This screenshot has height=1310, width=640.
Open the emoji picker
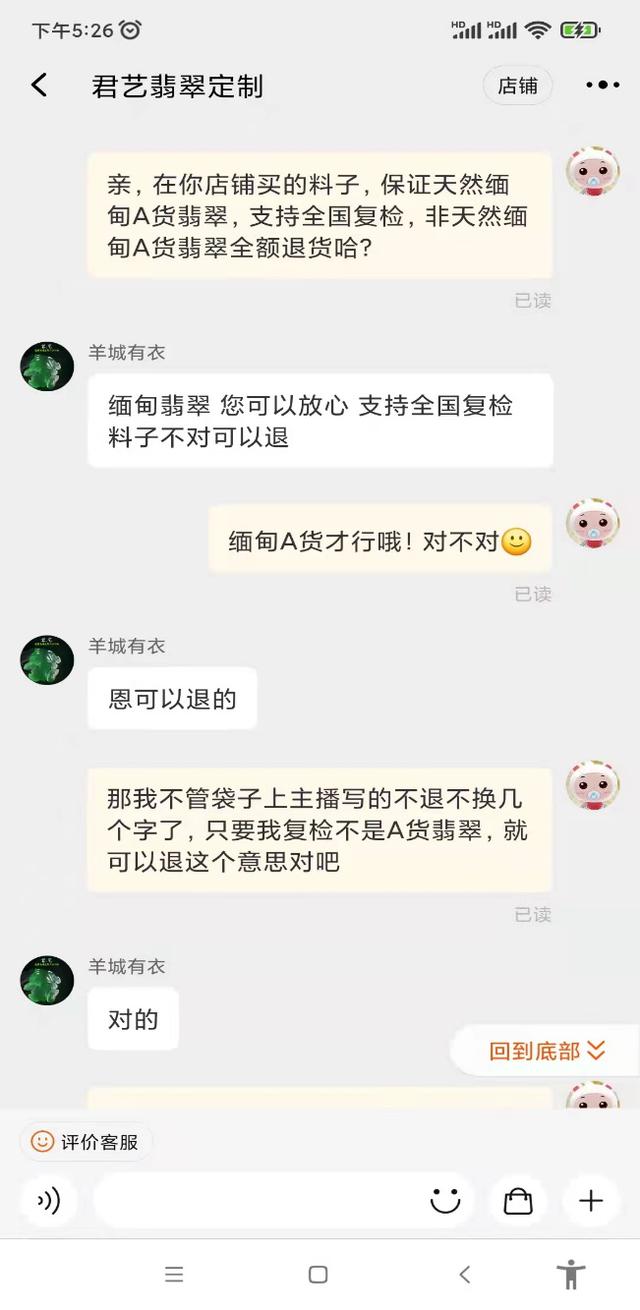[x=445, y=1200]
